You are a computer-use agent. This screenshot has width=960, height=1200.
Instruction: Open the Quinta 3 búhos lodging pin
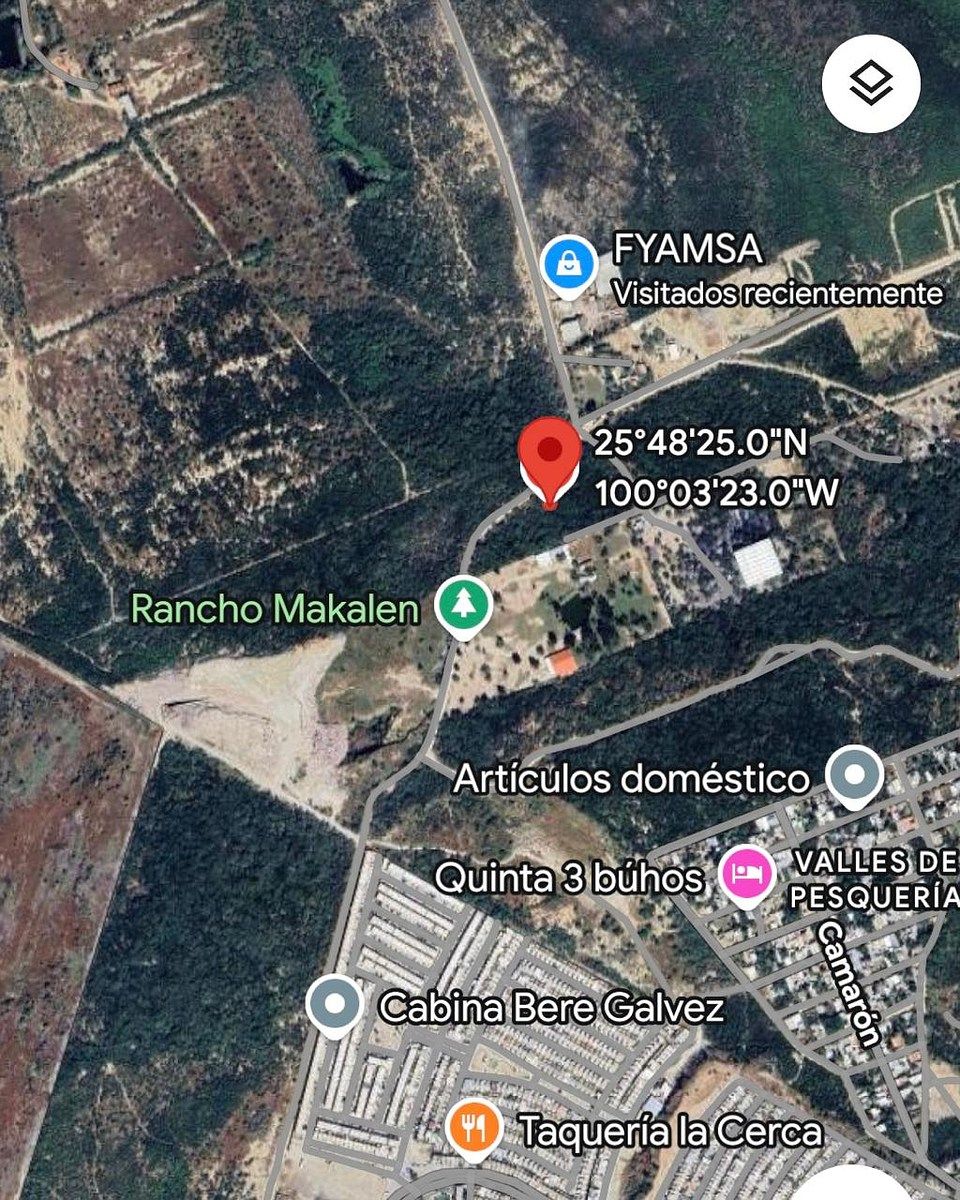[x=748, y=873]
